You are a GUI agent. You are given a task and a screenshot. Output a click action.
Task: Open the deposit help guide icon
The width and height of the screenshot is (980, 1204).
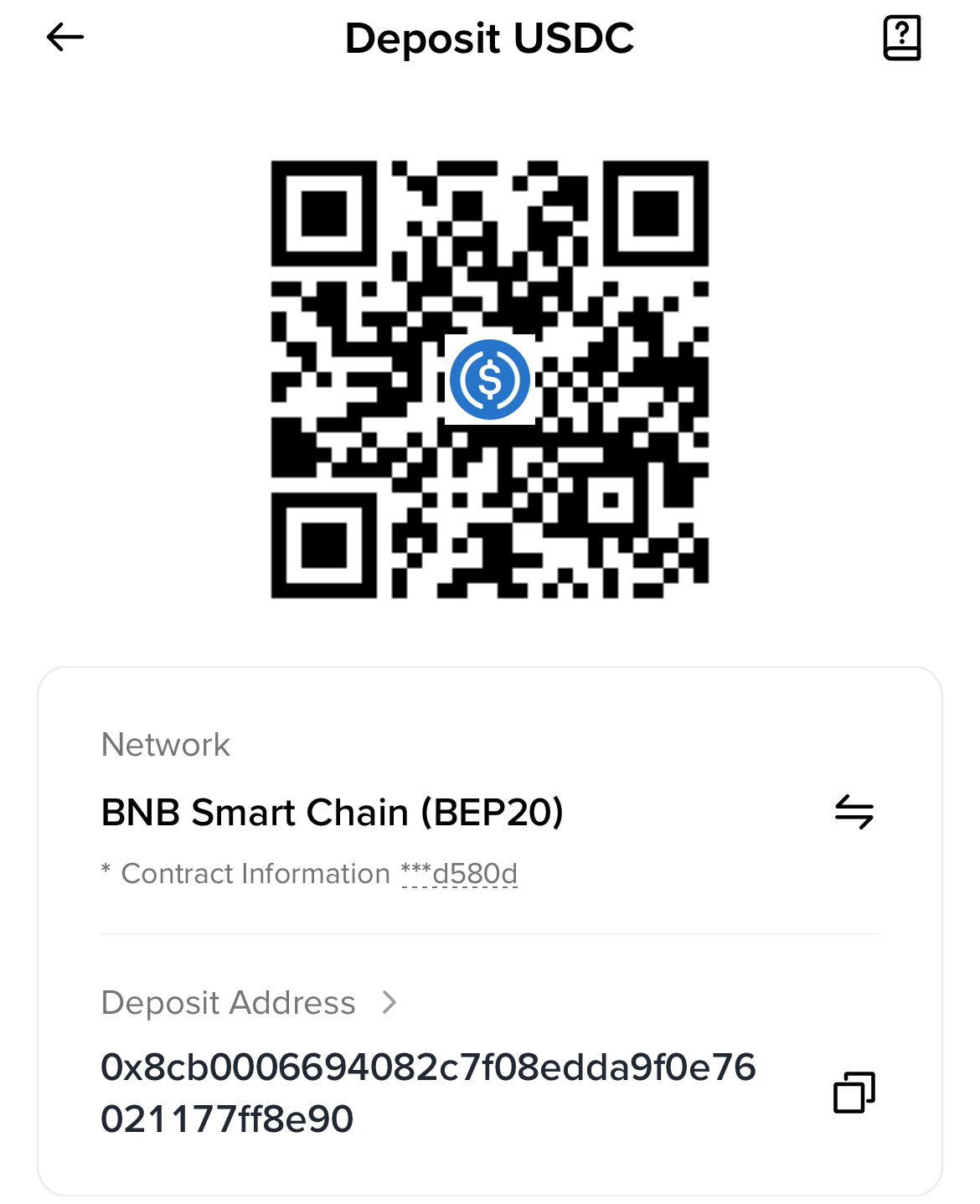pyautogui.click(x=902, y=39)
